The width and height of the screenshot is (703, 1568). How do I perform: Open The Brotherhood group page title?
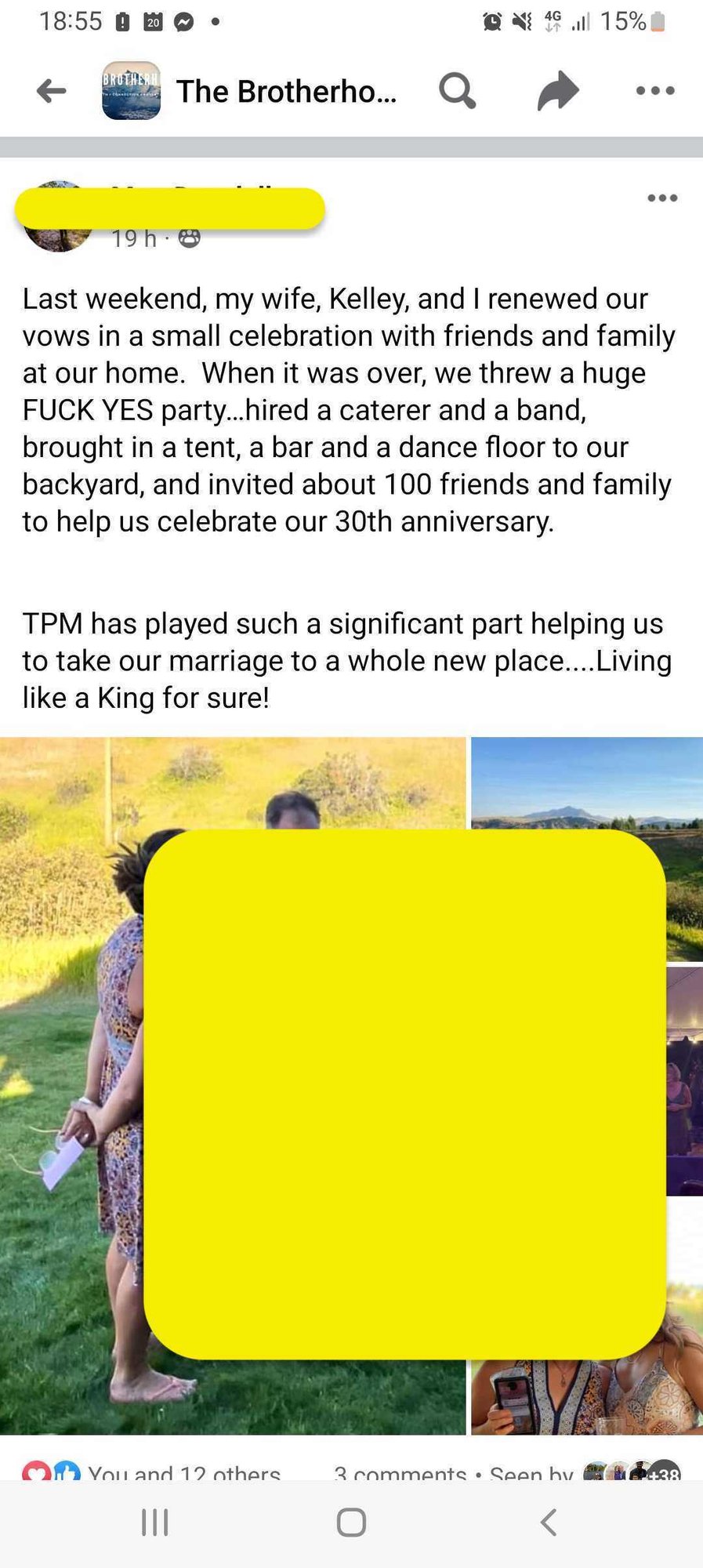286,92
